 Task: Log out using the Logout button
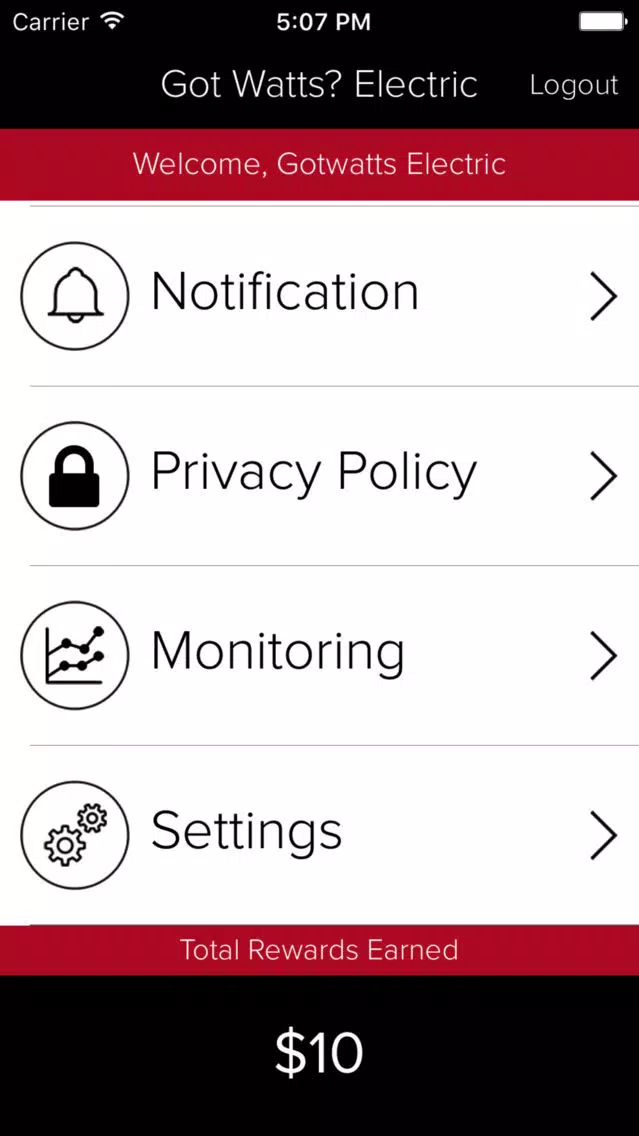click(x=574, y=85)
